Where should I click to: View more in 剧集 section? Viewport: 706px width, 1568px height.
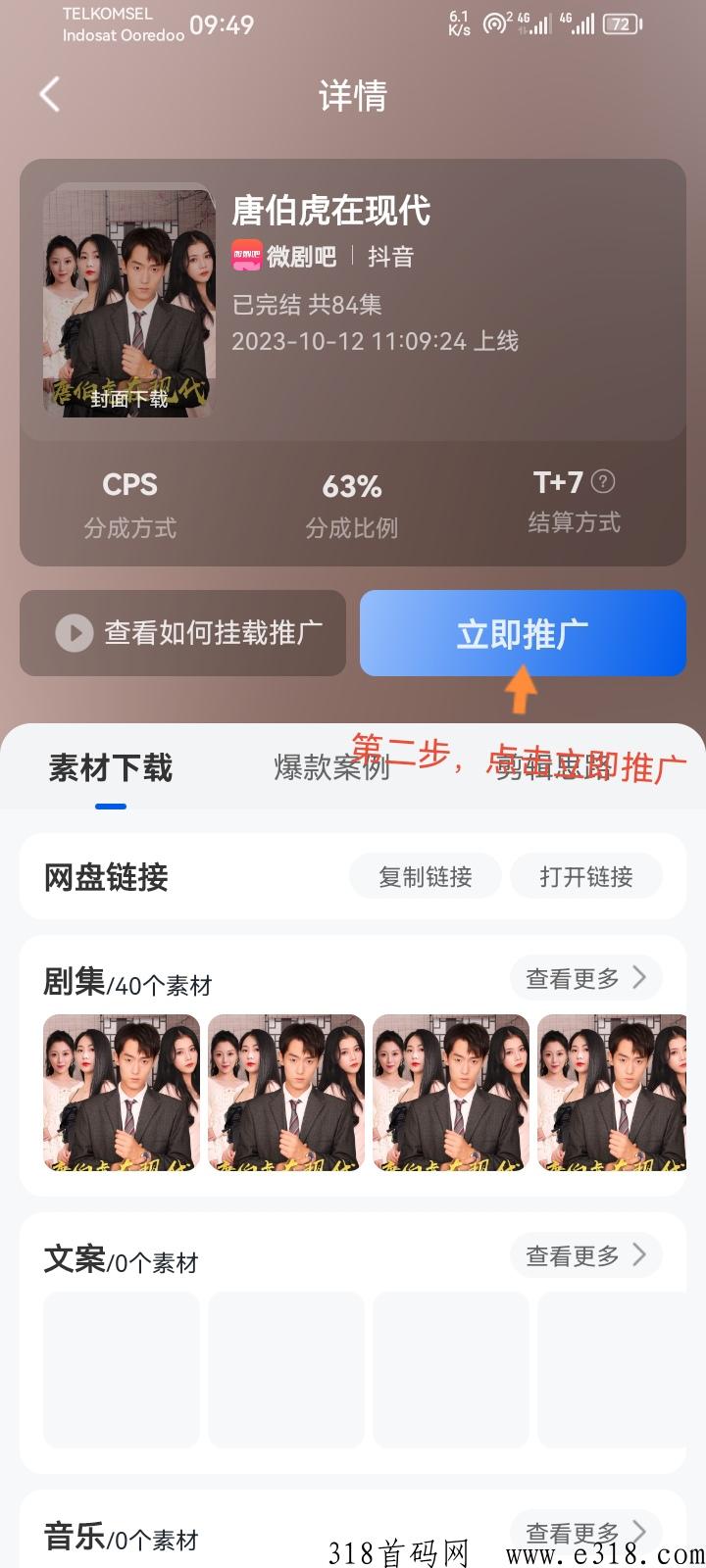click(x=585, y=977)
